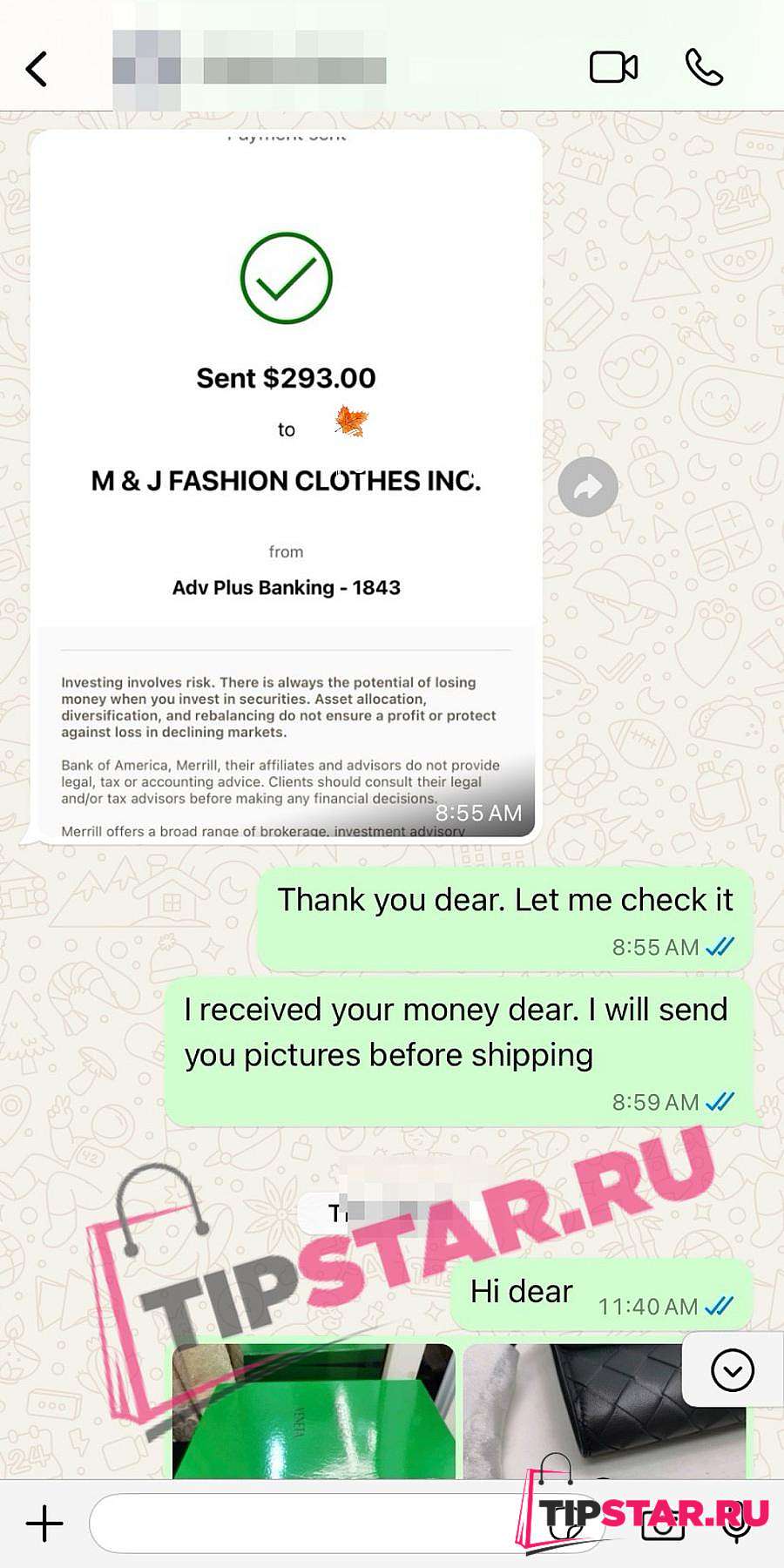Screen dimensions: 784x1568
Task: Start a video call with this contact
Action: 613,68
